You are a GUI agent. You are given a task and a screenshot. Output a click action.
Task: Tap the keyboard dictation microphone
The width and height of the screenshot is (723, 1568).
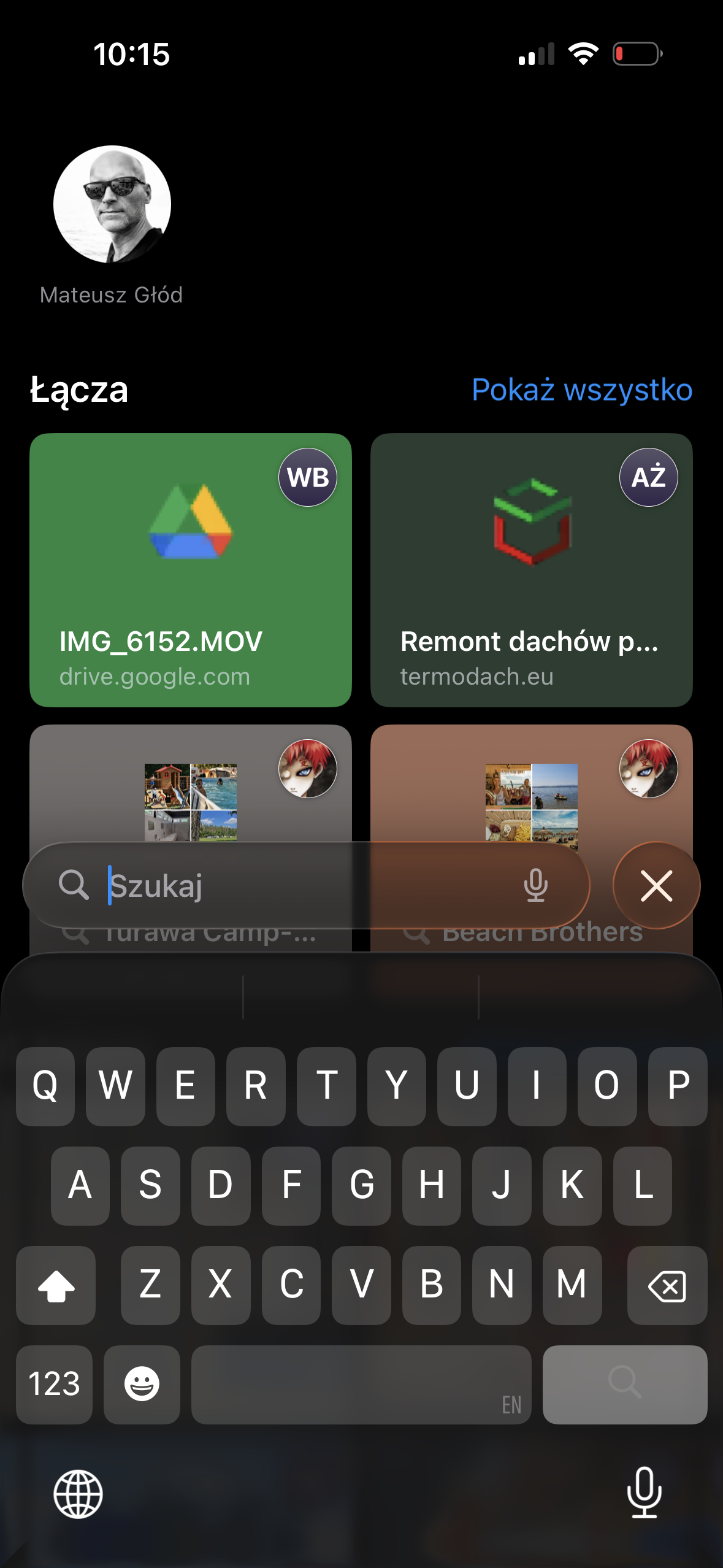[x=644, y=1493]
